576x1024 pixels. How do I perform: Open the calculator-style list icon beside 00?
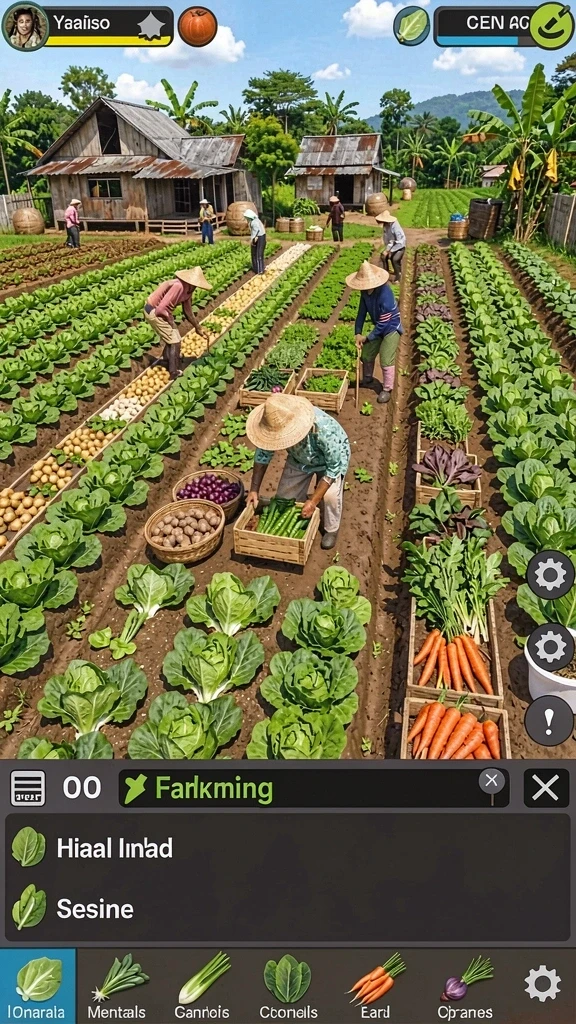(28, 788)
